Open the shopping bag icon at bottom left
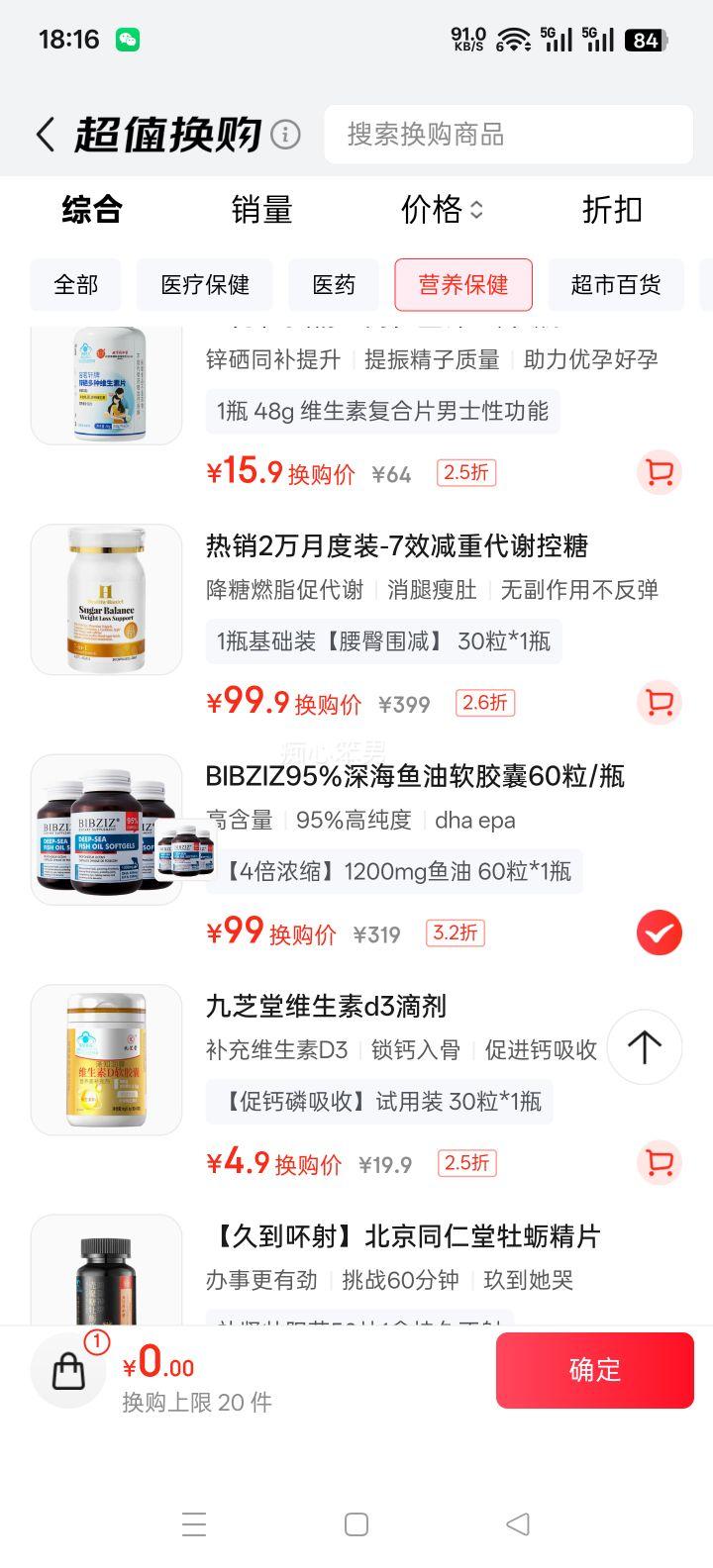 (x=67, y=1370)
